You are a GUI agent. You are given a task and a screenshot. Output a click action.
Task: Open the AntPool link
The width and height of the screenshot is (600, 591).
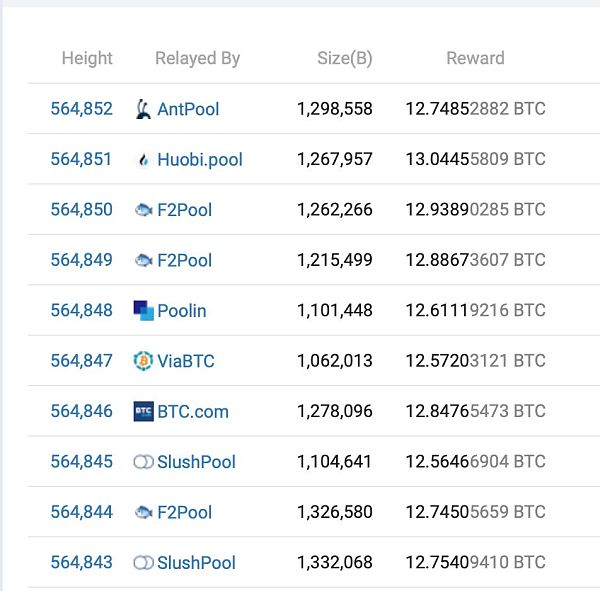point(188,109)
